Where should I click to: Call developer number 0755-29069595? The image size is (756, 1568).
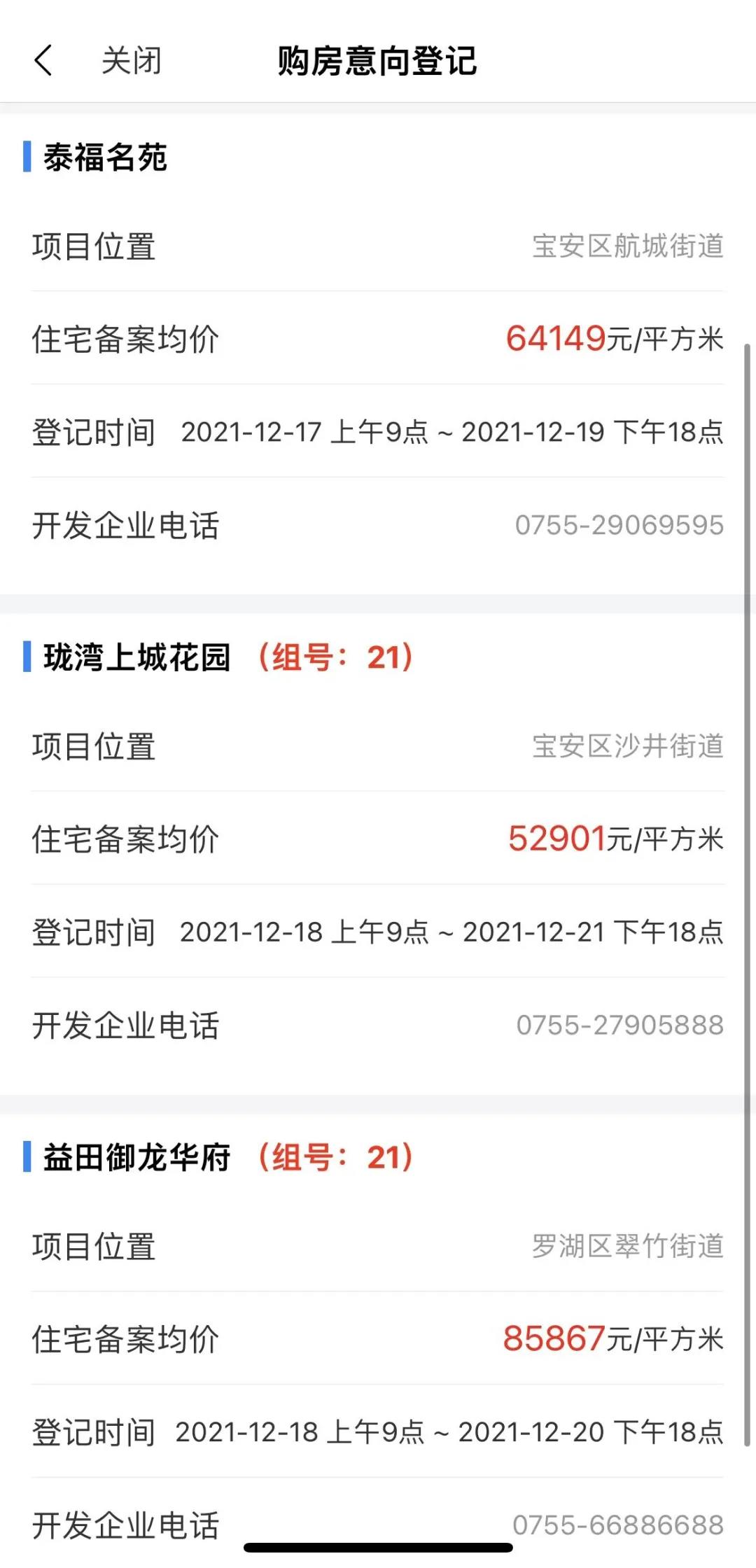pyautogui.click(x=619, y=525)
